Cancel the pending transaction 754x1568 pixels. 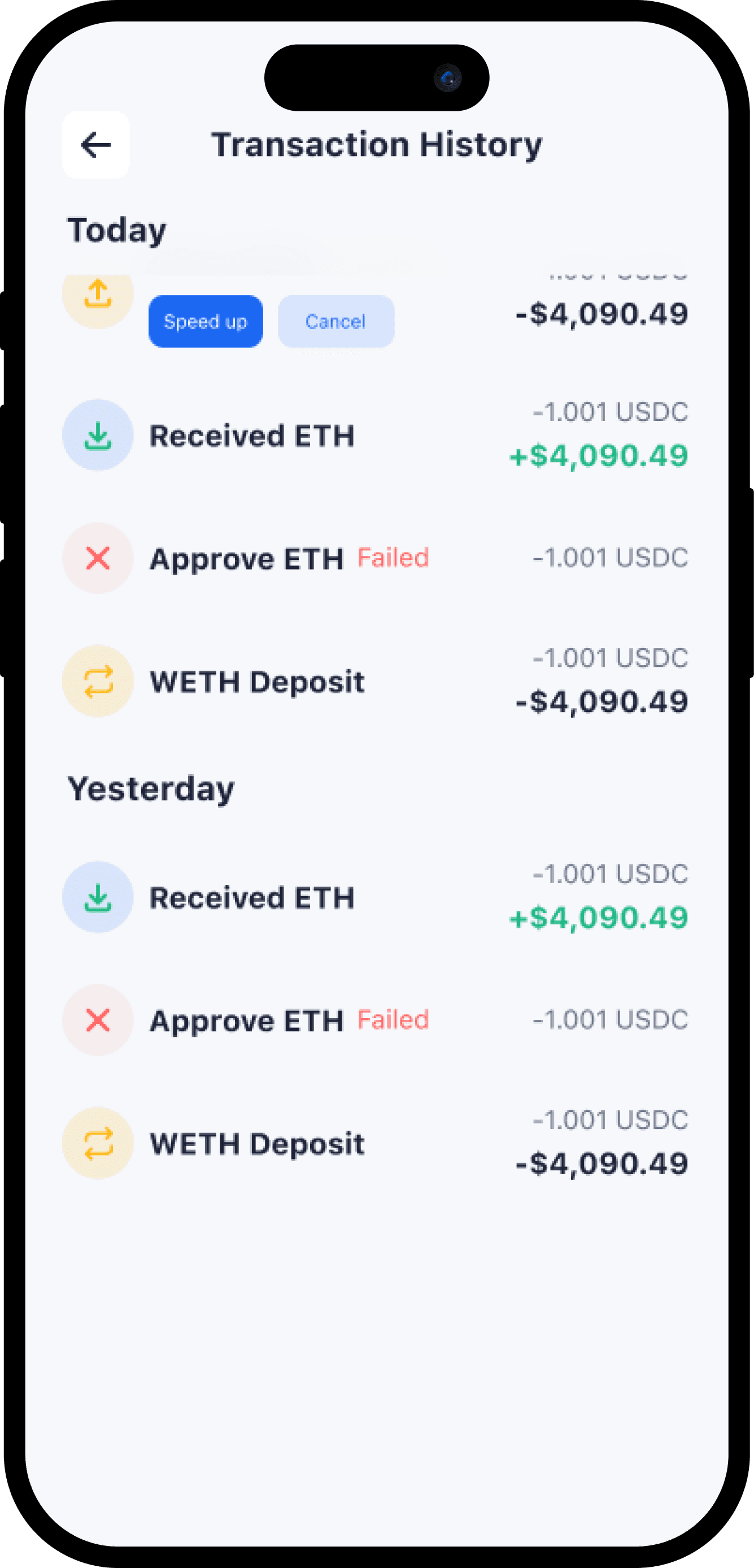tap(336, 322)
